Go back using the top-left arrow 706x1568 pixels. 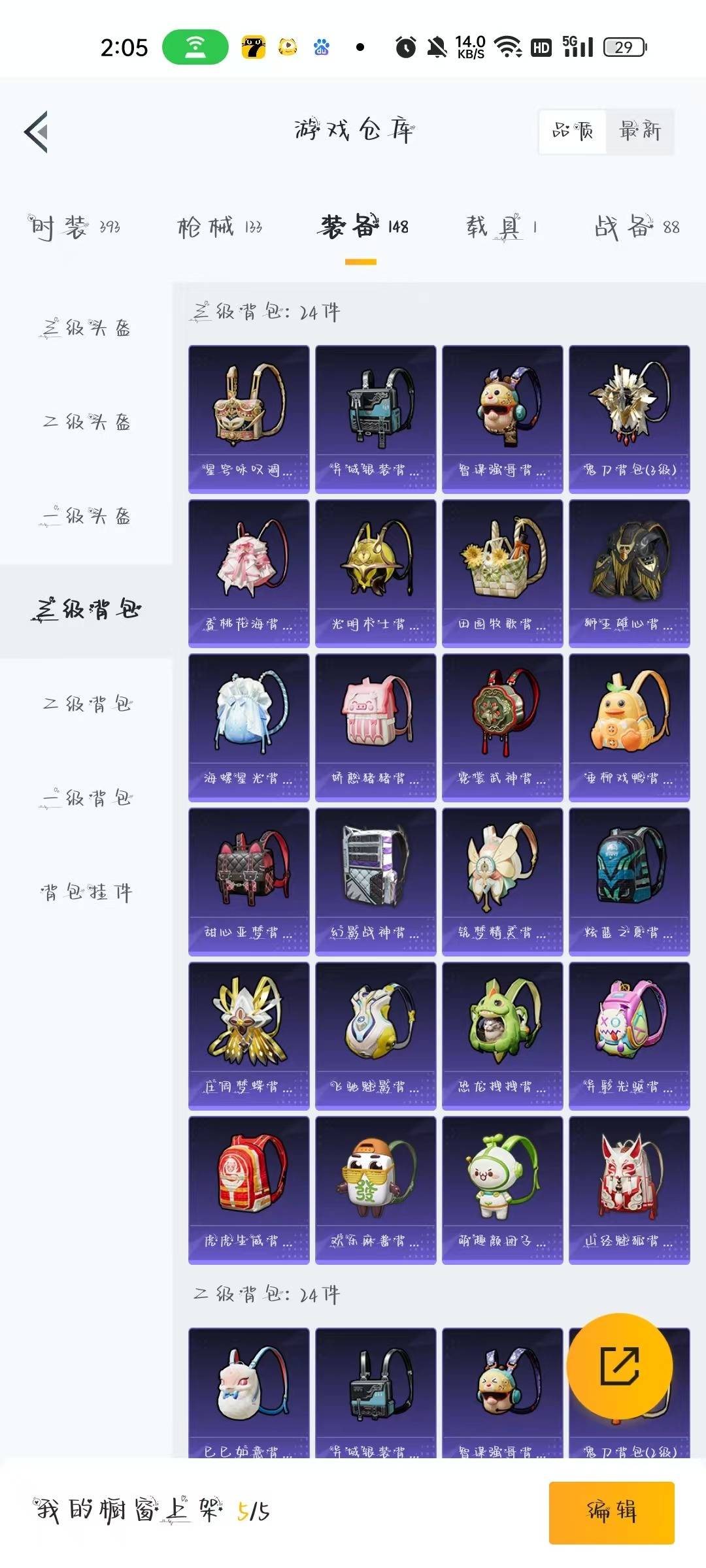(x=37, y=132)
